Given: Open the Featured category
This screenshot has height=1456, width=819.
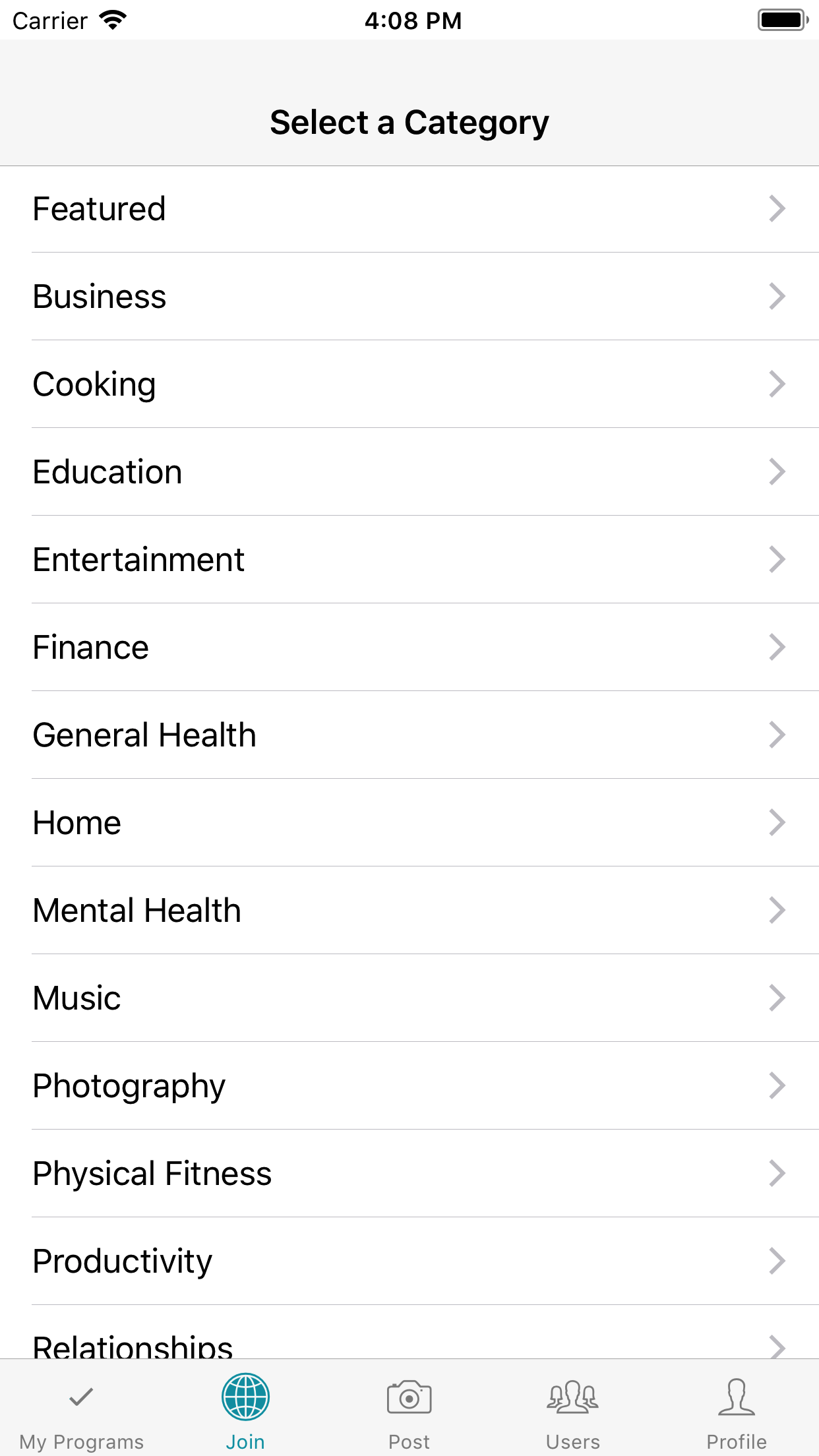Looking at the screenshot, I should (409, 209).
